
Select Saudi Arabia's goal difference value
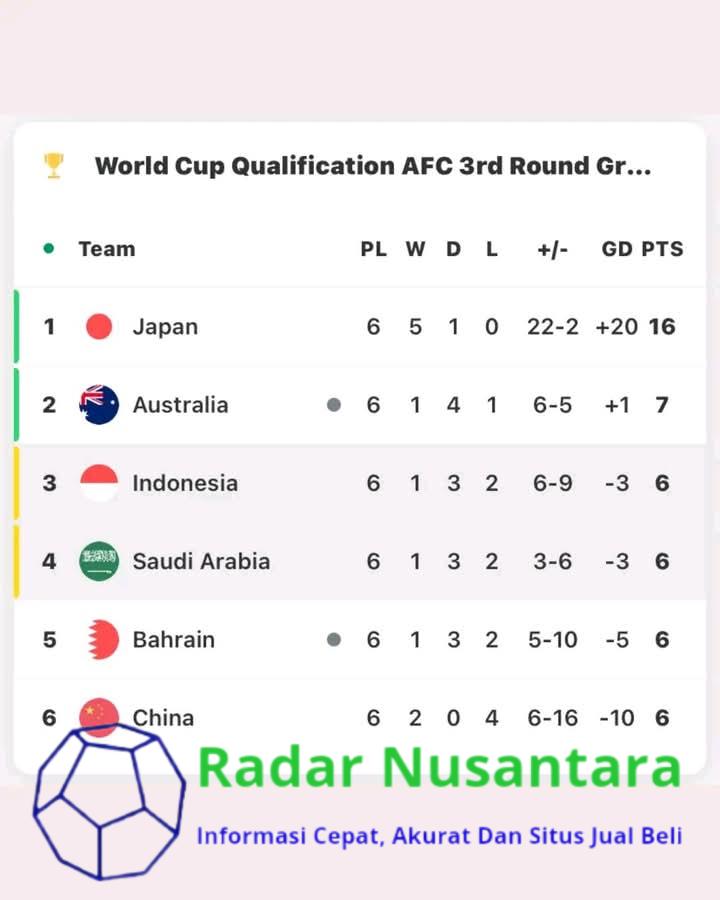coord(617,561)
